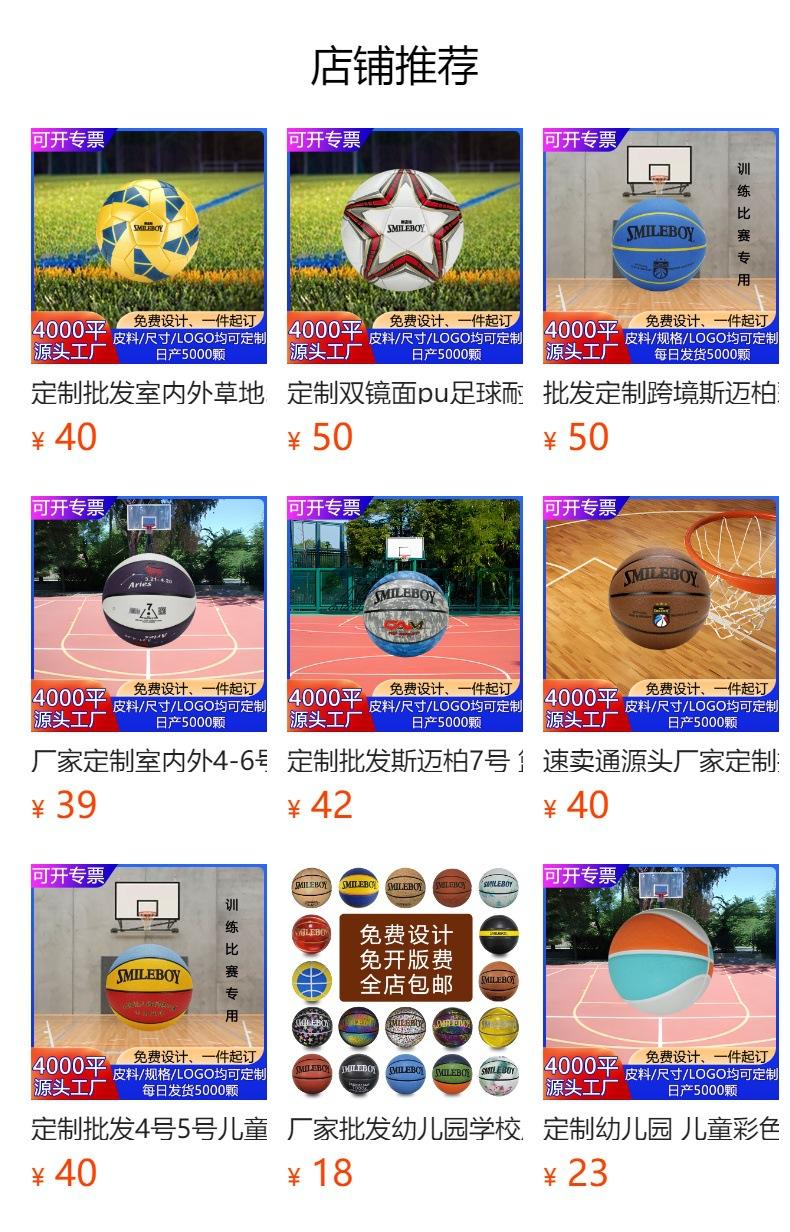Open the 定制批发斯迈柏7号 basketball listing
The image size is (790, 1232).
pyautogui.click(x=405, y=614)
